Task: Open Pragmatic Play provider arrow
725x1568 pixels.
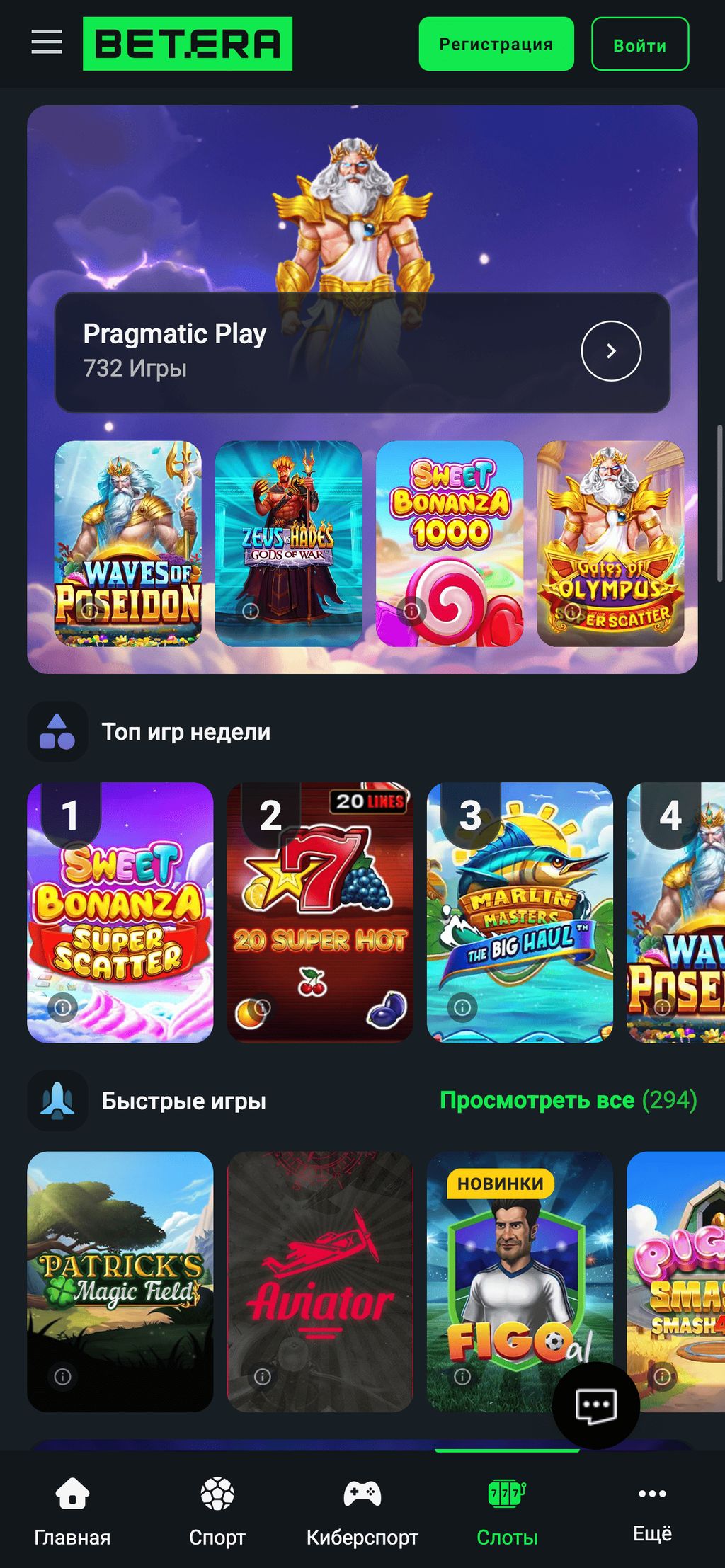Action: pyautogui.click(x=610, y=351)
